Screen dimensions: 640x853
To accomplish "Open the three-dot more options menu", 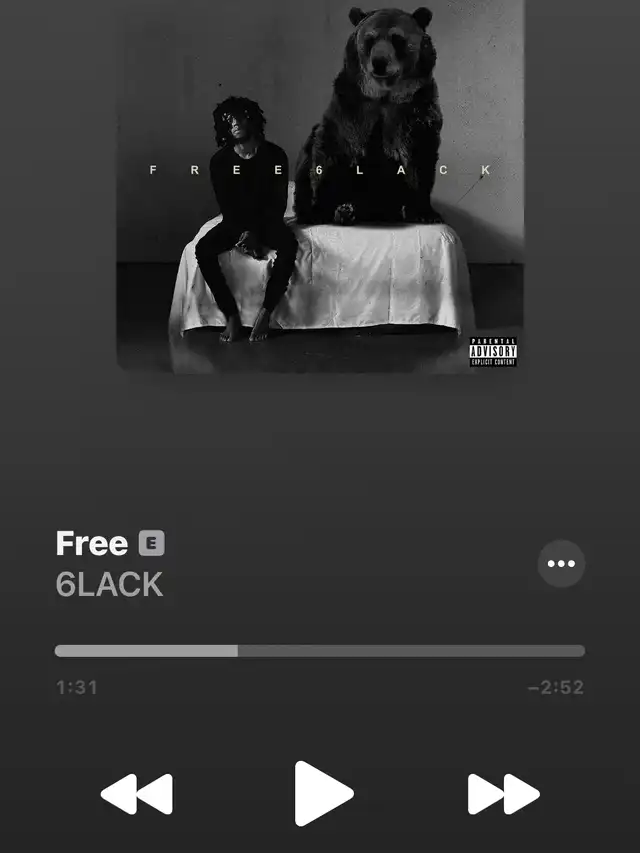I will (x=561, y=563).
